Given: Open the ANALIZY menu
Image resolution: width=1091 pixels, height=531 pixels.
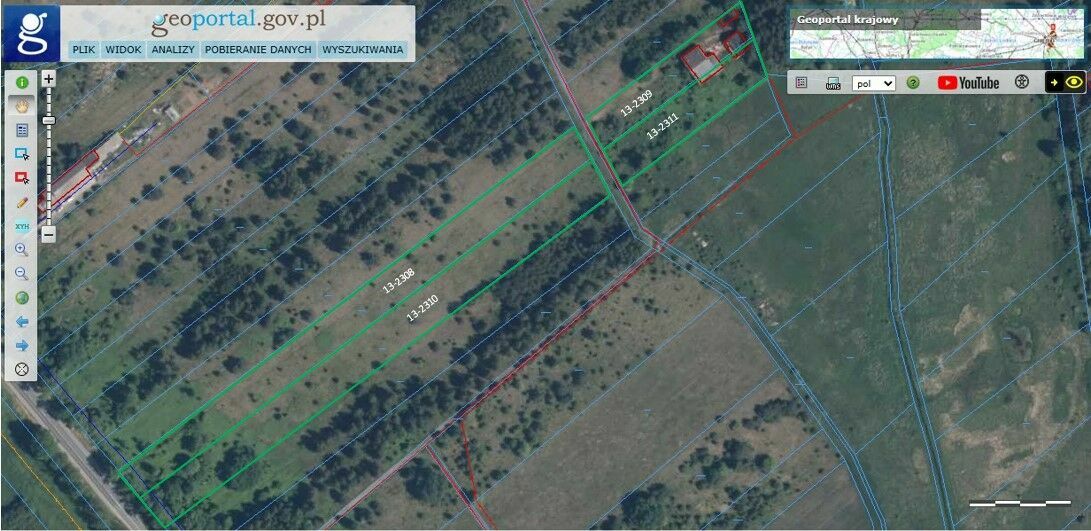Looking at the screenshot, I should [x=172, y=49].
